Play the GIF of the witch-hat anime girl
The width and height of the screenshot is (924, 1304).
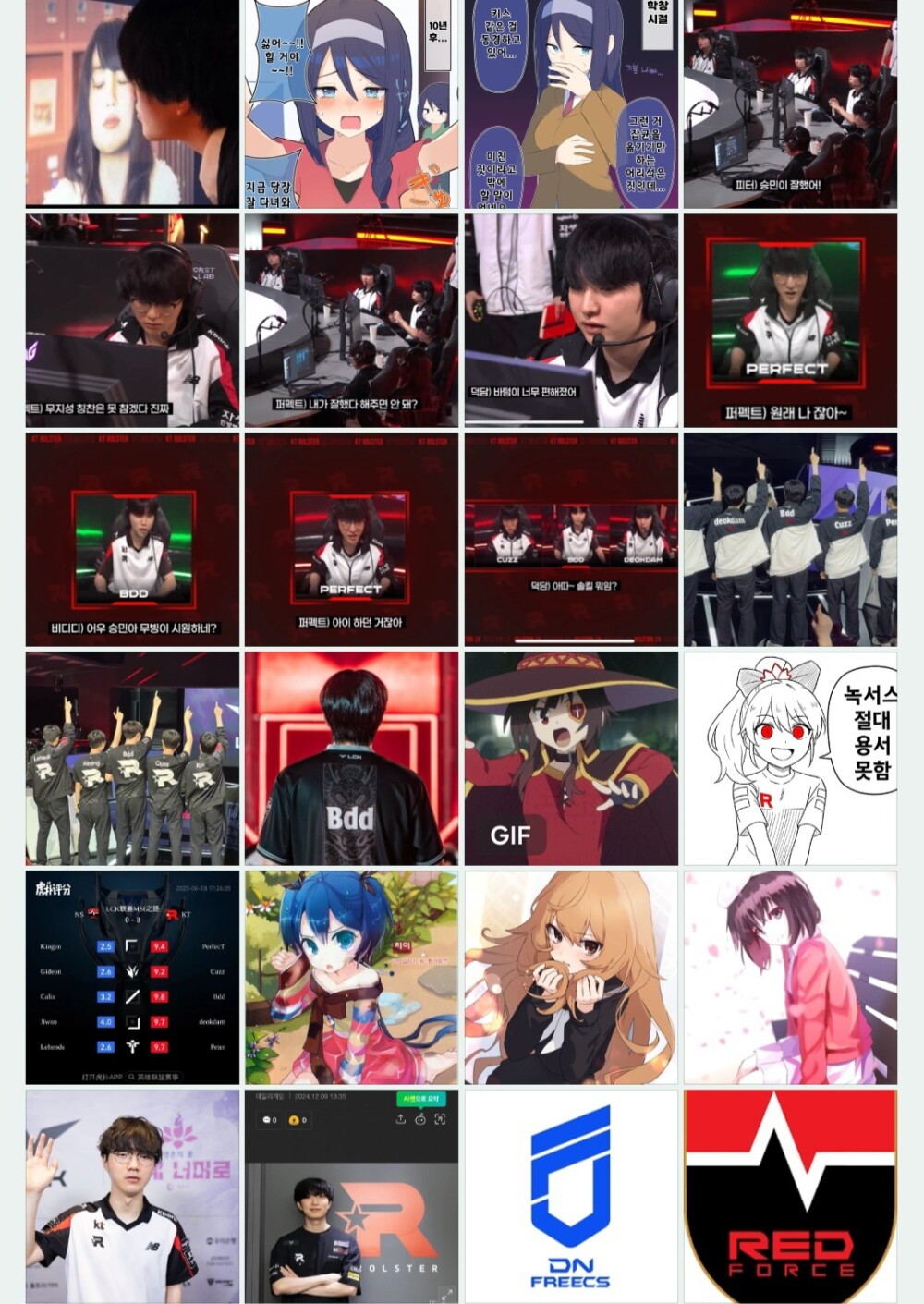(571, 759)
